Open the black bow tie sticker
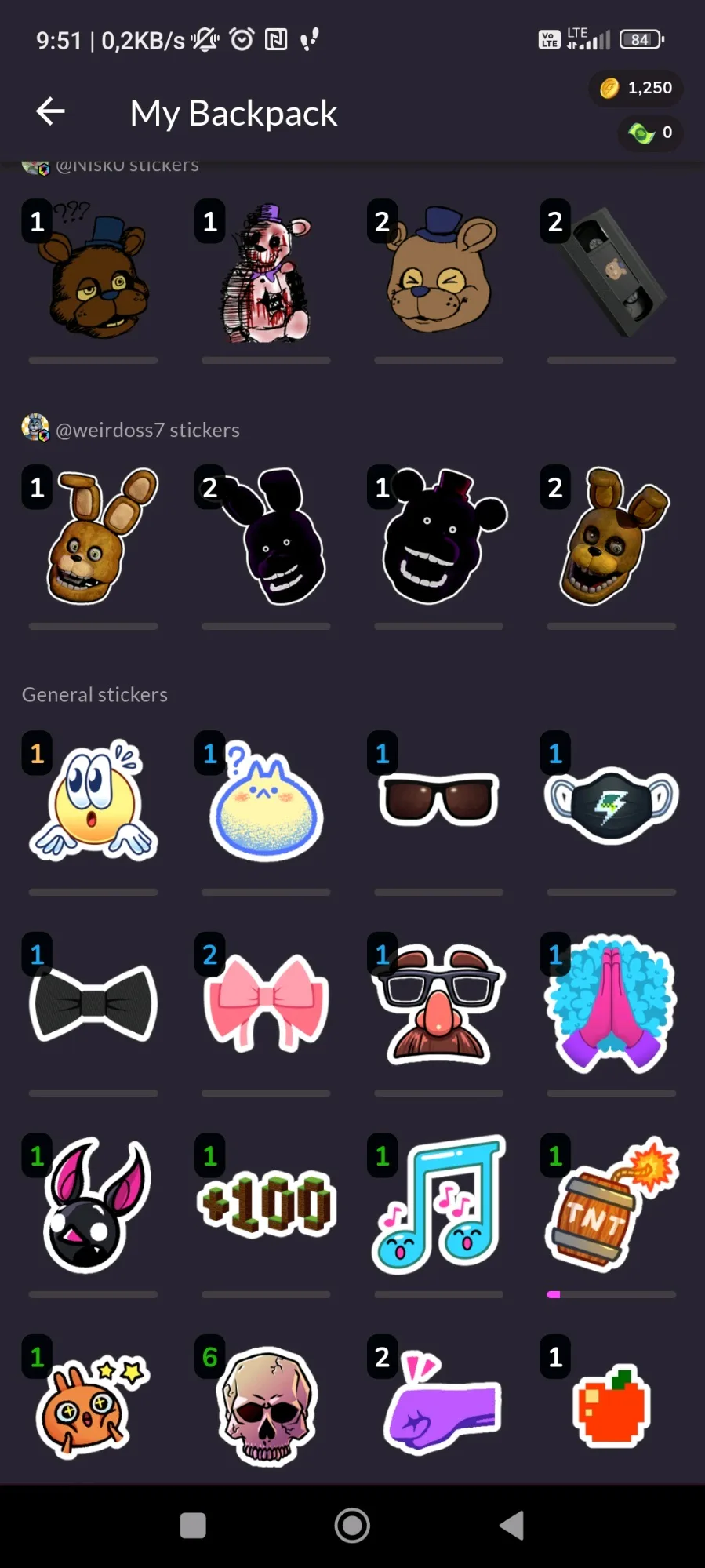This screenshot has height=1568, width=705. click(93, 1003)
